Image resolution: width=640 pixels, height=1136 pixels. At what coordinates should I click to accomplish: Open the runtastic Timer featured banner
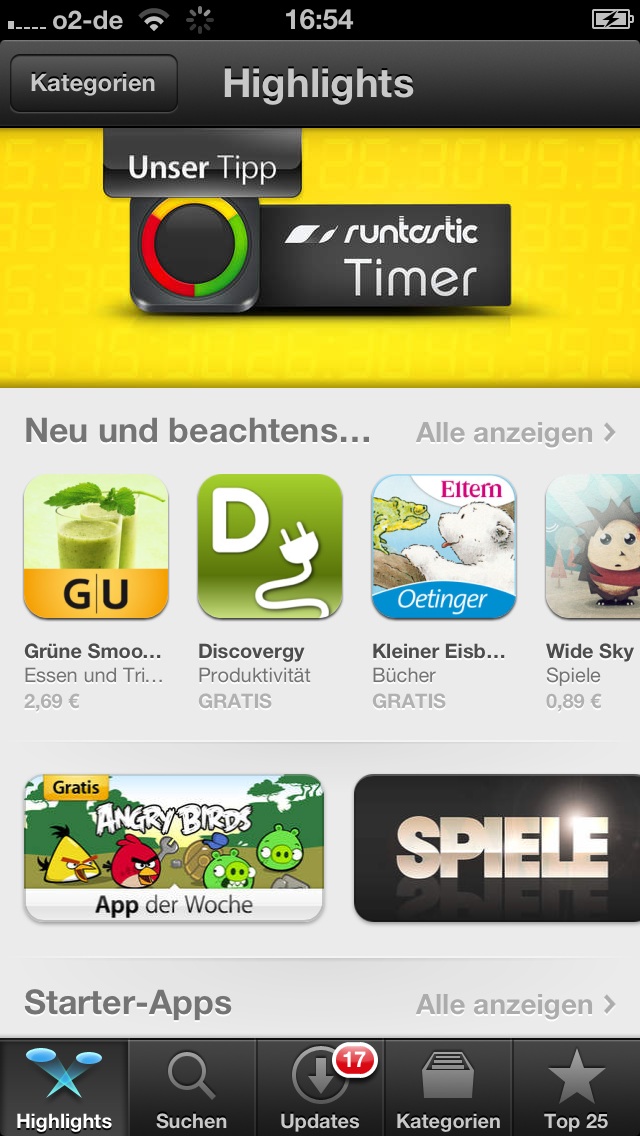pyautogui.click(x=320, y=256)
